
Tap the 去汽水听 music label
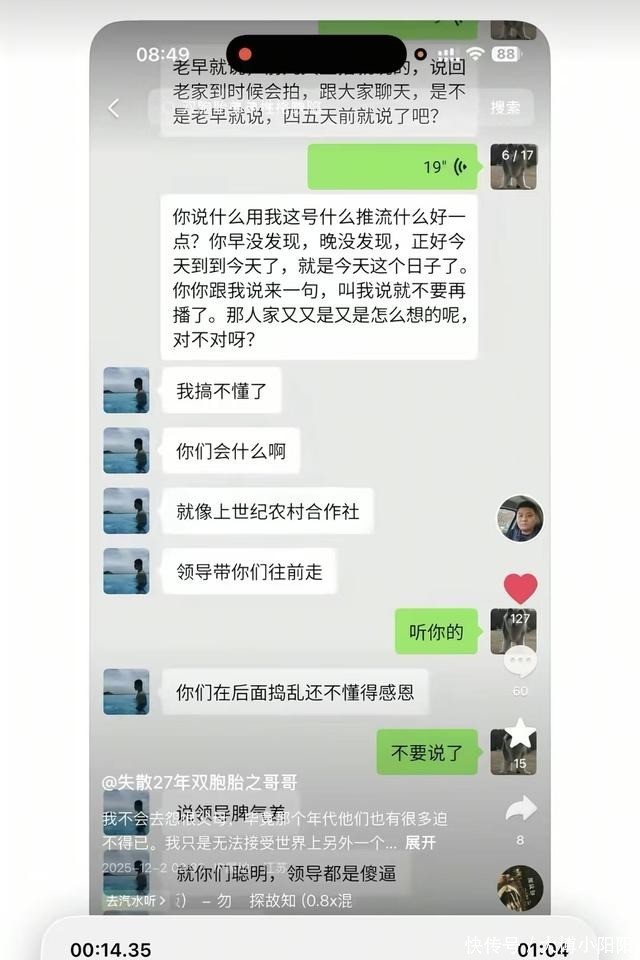pyautogui.click(x=136, y=900)
